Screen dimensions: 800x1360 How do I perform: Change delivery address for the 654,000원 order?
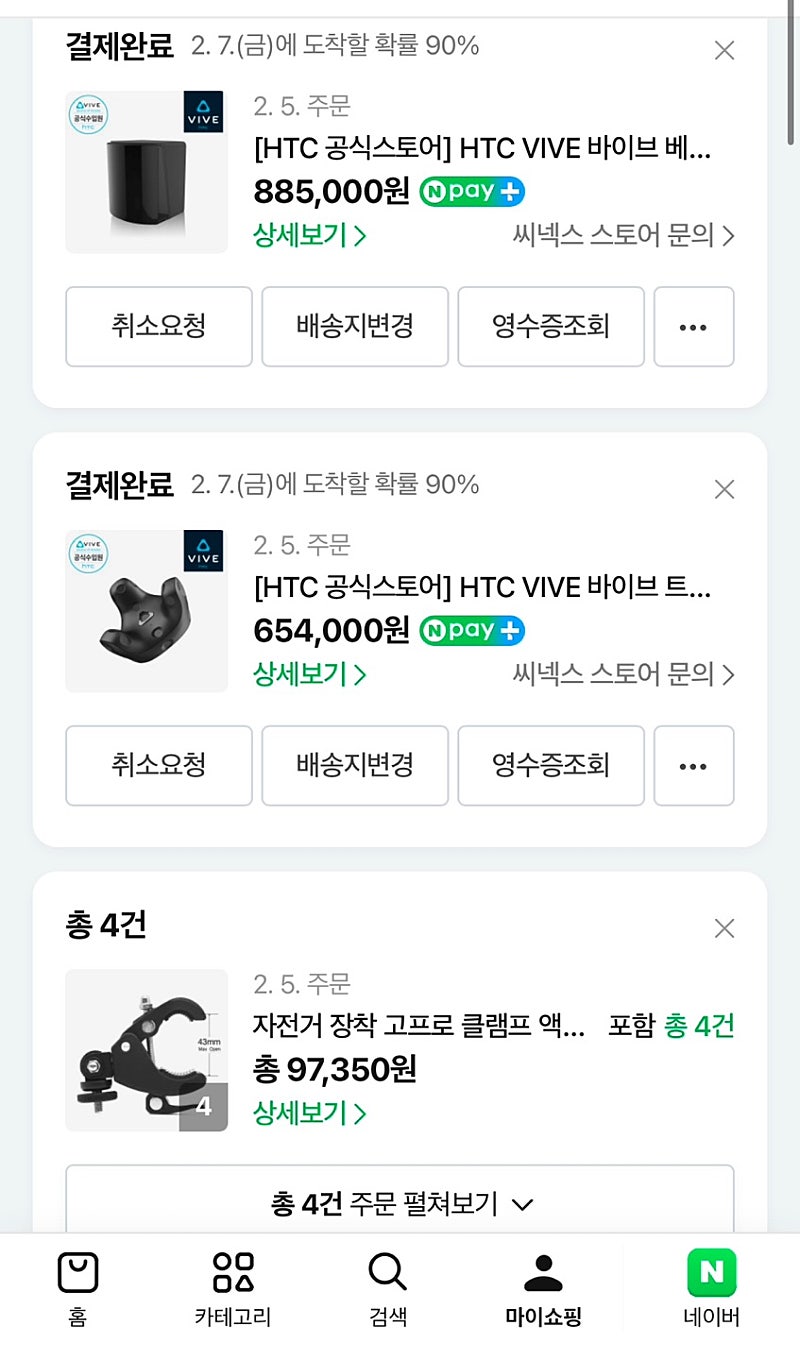(x=355, y=765)
